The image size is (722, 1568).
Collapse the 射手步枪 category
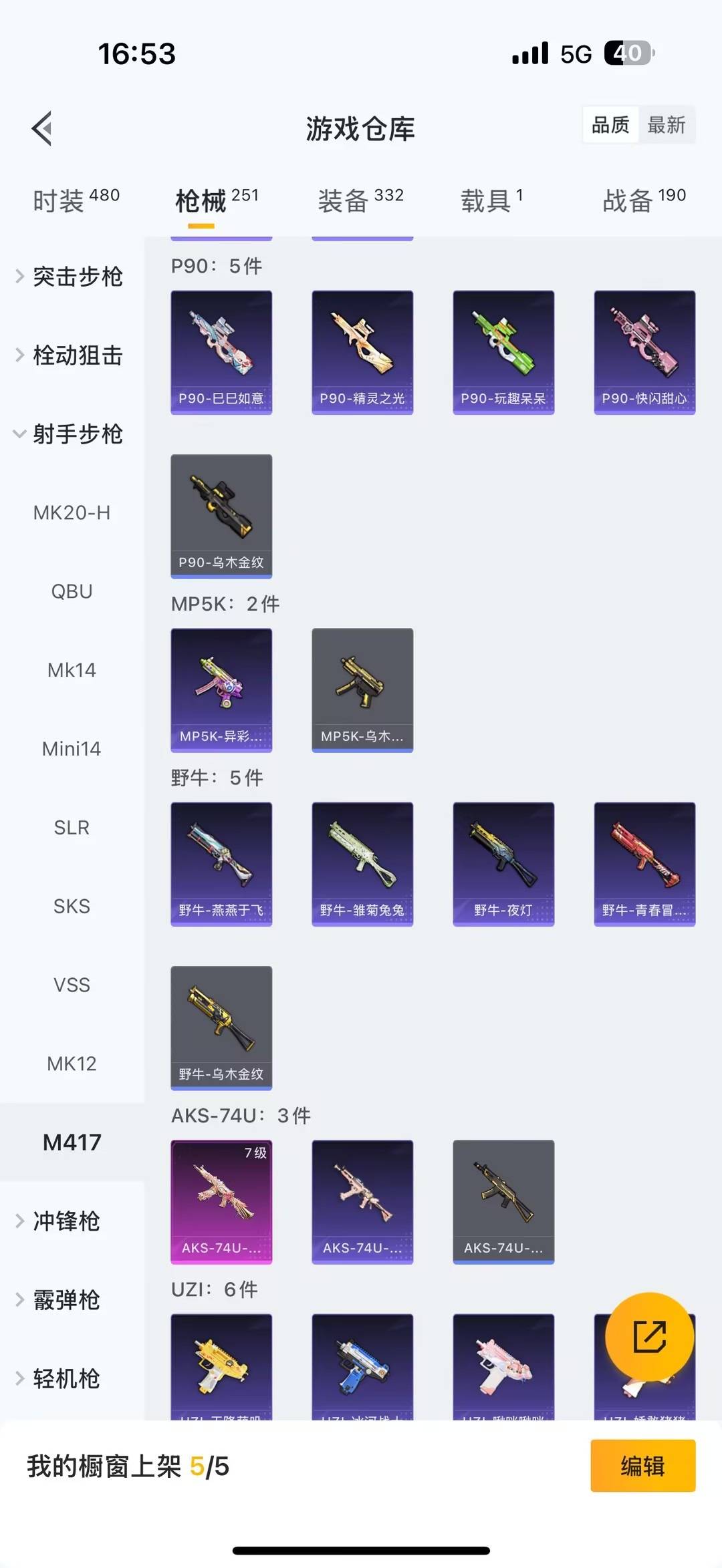[x=72, y=434]
